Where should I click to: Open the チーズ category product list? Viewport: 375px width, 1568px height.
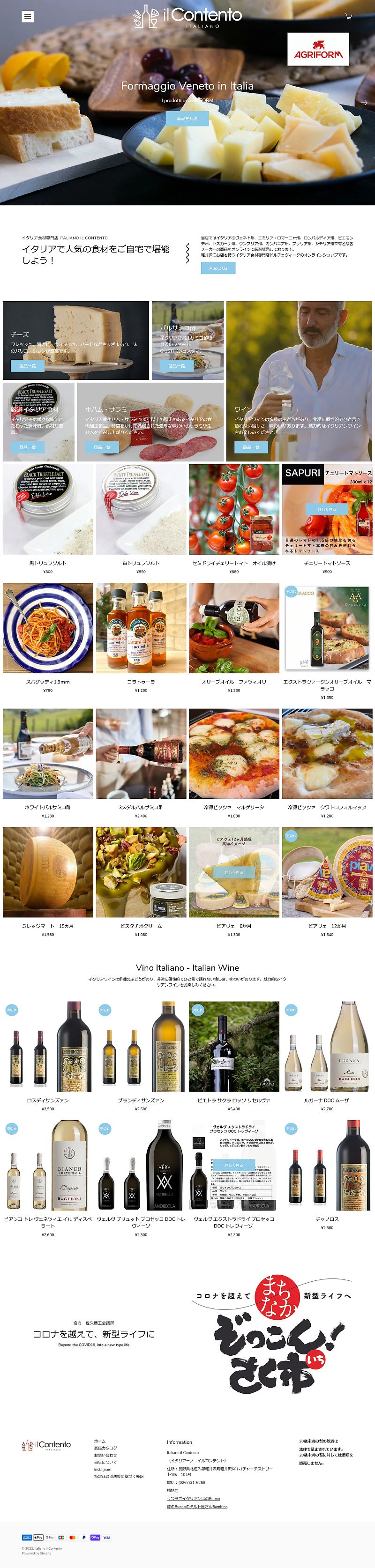tap(27, 366)
